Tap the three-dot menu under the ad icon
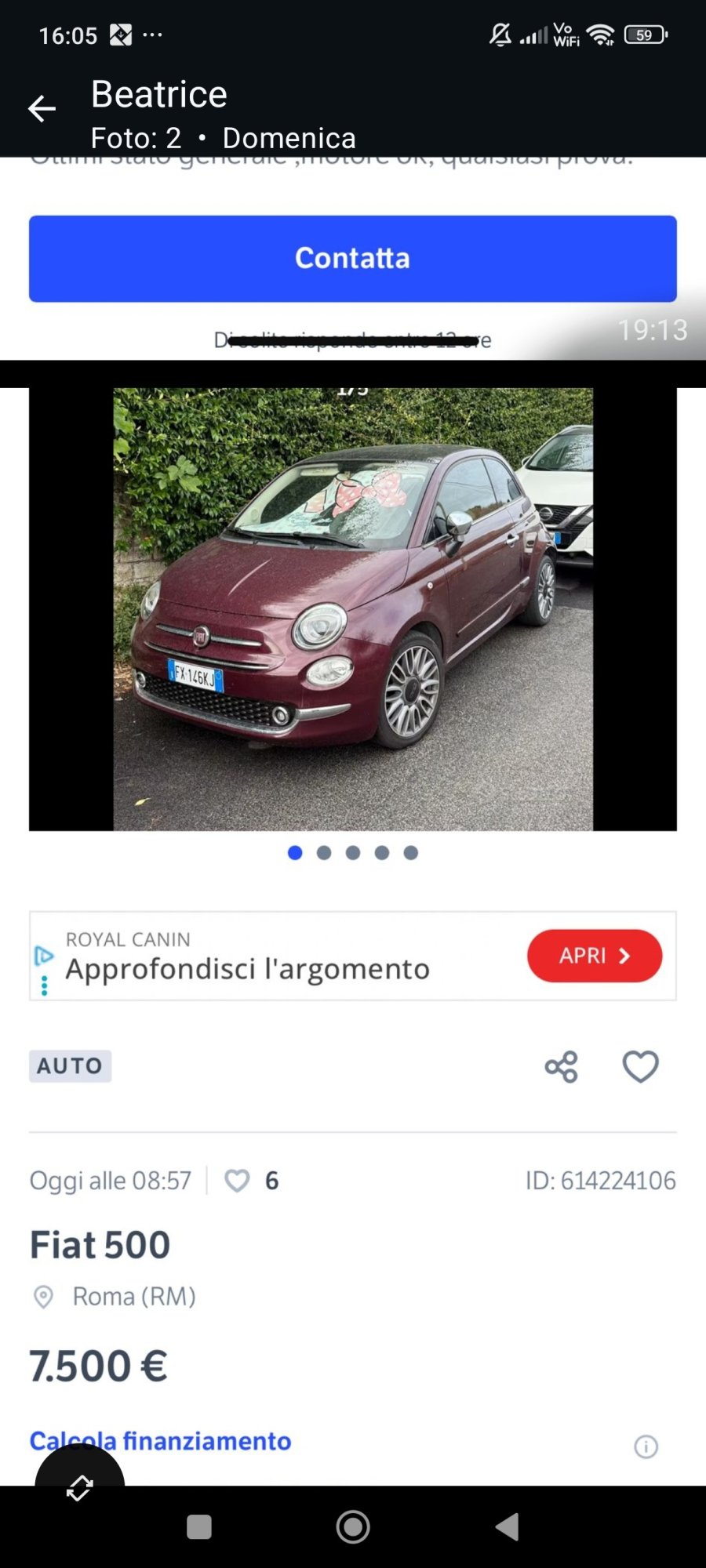The width and height of the screenshot is (706, 1568). point(43,984)
